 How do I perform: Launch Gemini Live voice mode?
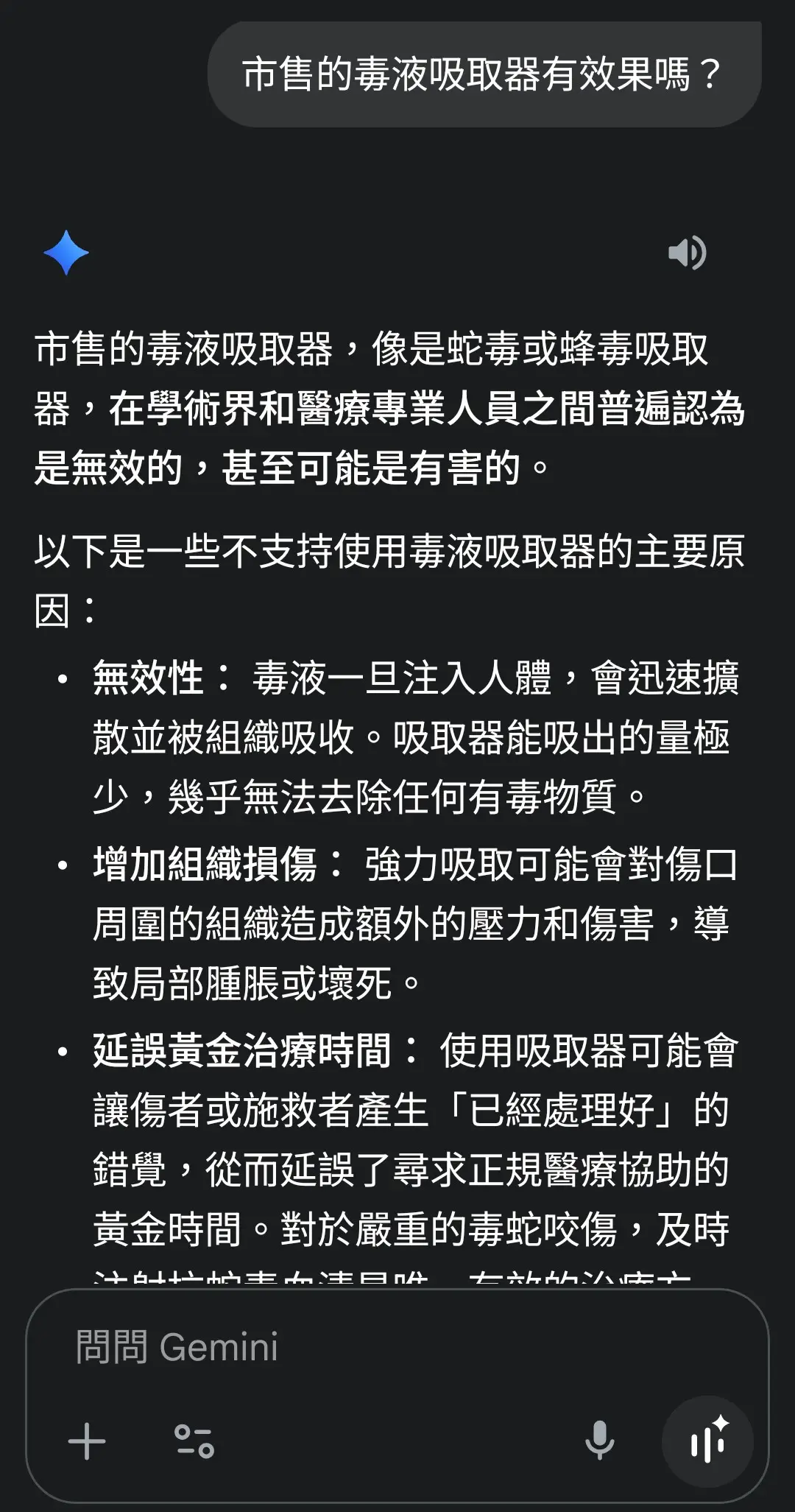pos(707,1441)
